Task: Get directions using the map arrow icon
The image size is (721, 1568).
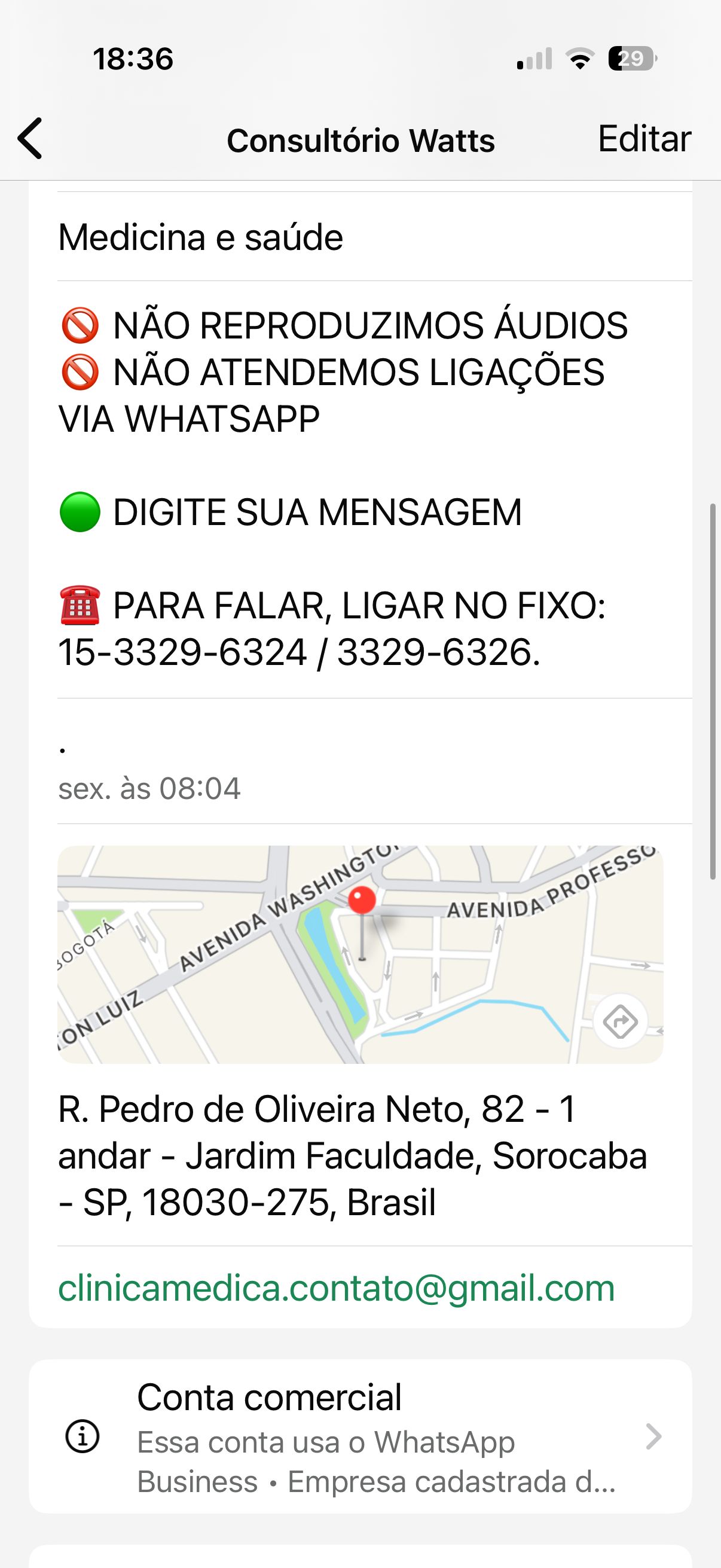Action: (620, 1022)
